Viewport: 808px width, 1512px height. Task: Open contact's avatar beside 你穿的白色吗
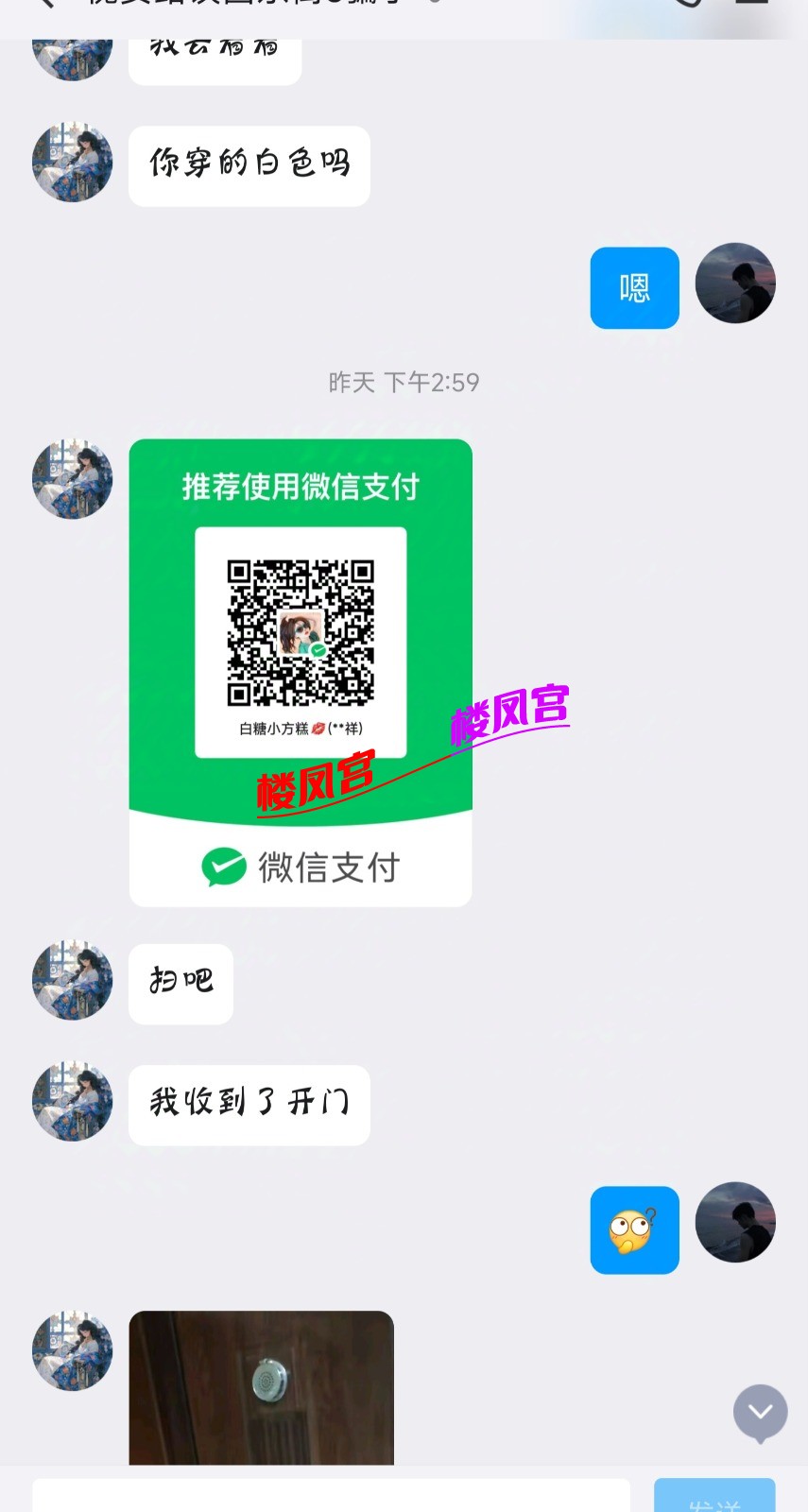(x=73, y=163)
